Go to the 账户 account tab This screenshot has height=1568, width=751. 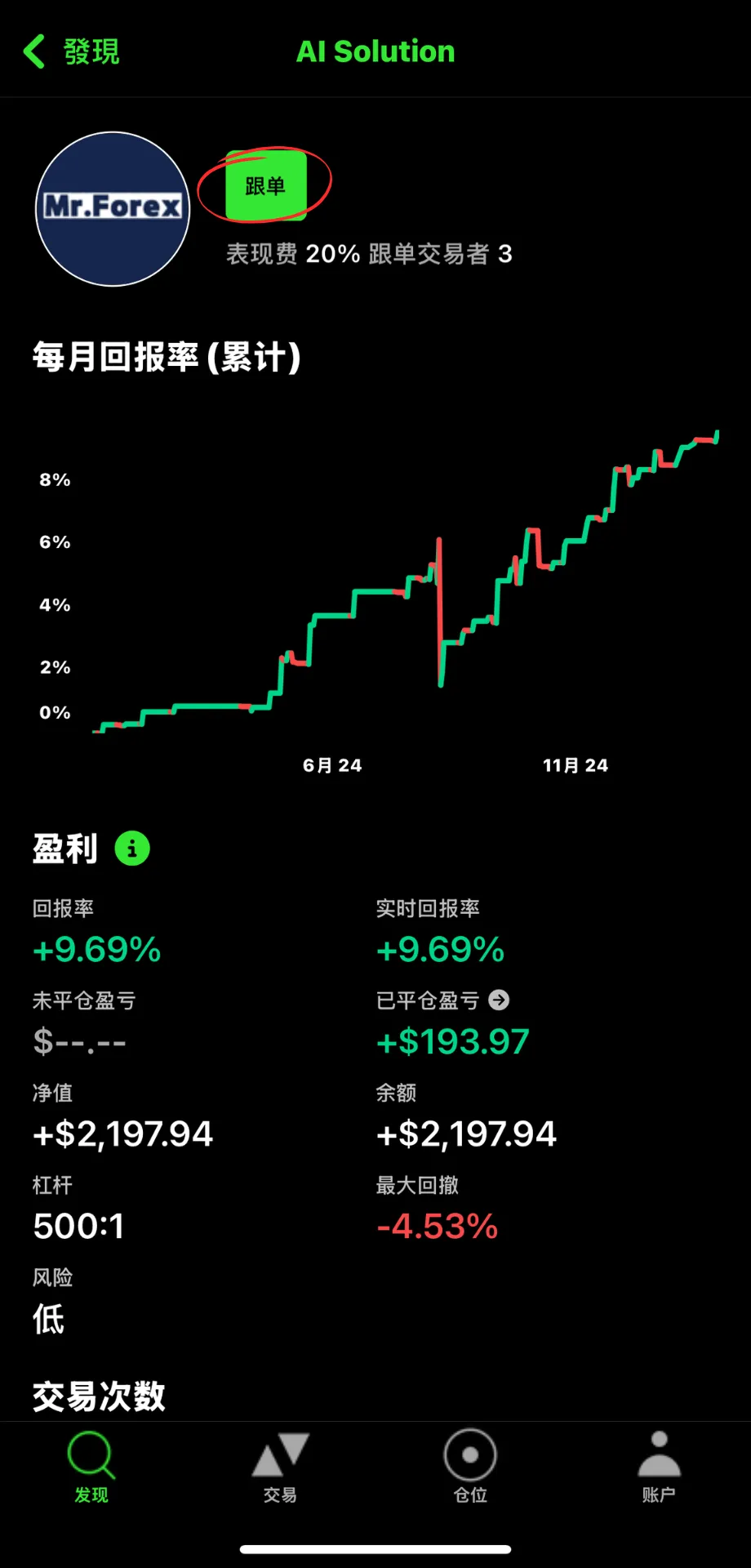tap(659, 1468)
